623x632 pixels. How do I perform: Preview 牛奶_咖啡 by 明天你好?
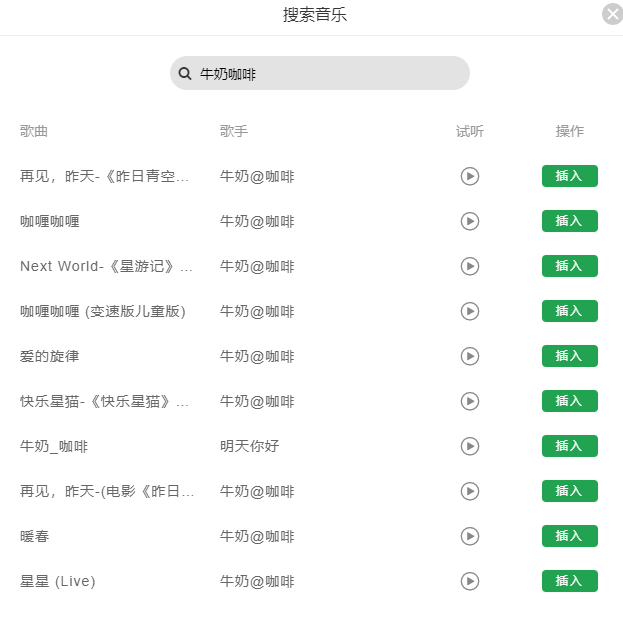pyautogui.click(x=470, y=446)
